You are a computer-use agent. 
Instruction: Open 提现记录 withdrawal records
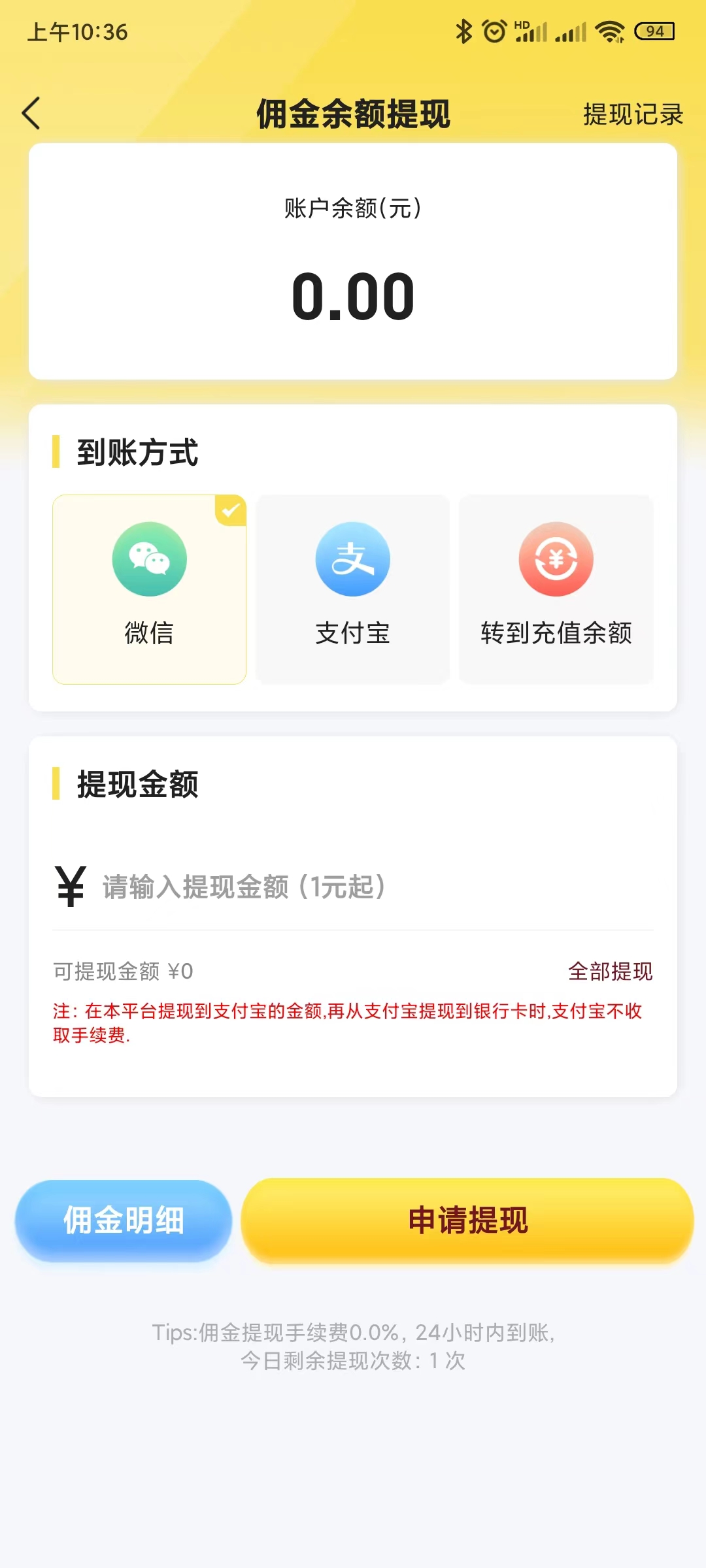coord(633,114)
